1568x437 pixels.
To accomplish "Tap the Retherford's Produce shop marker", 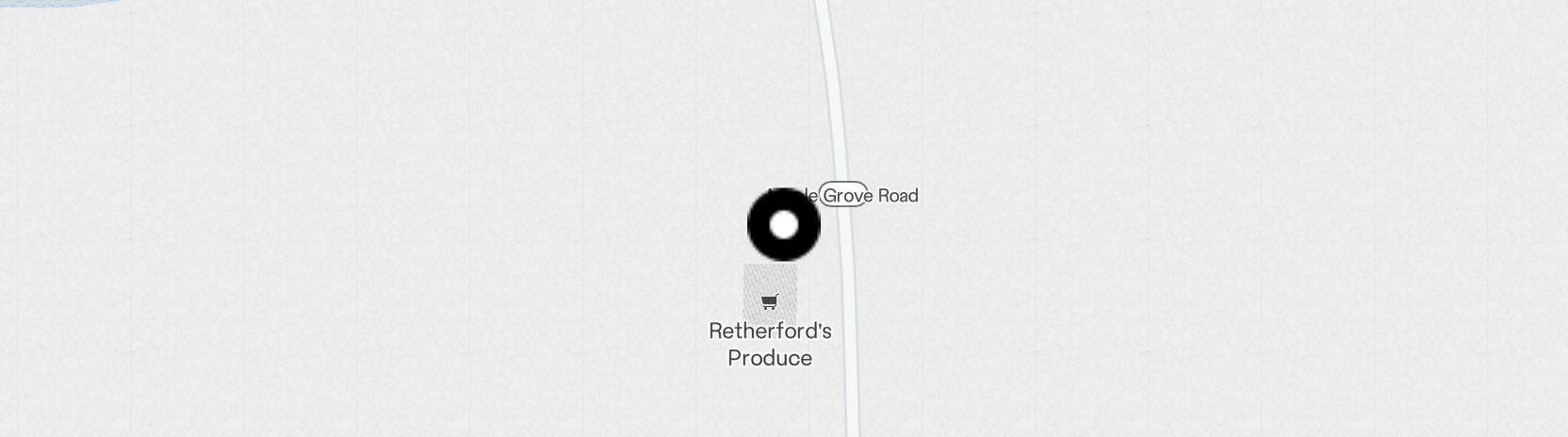I will 770,301.
